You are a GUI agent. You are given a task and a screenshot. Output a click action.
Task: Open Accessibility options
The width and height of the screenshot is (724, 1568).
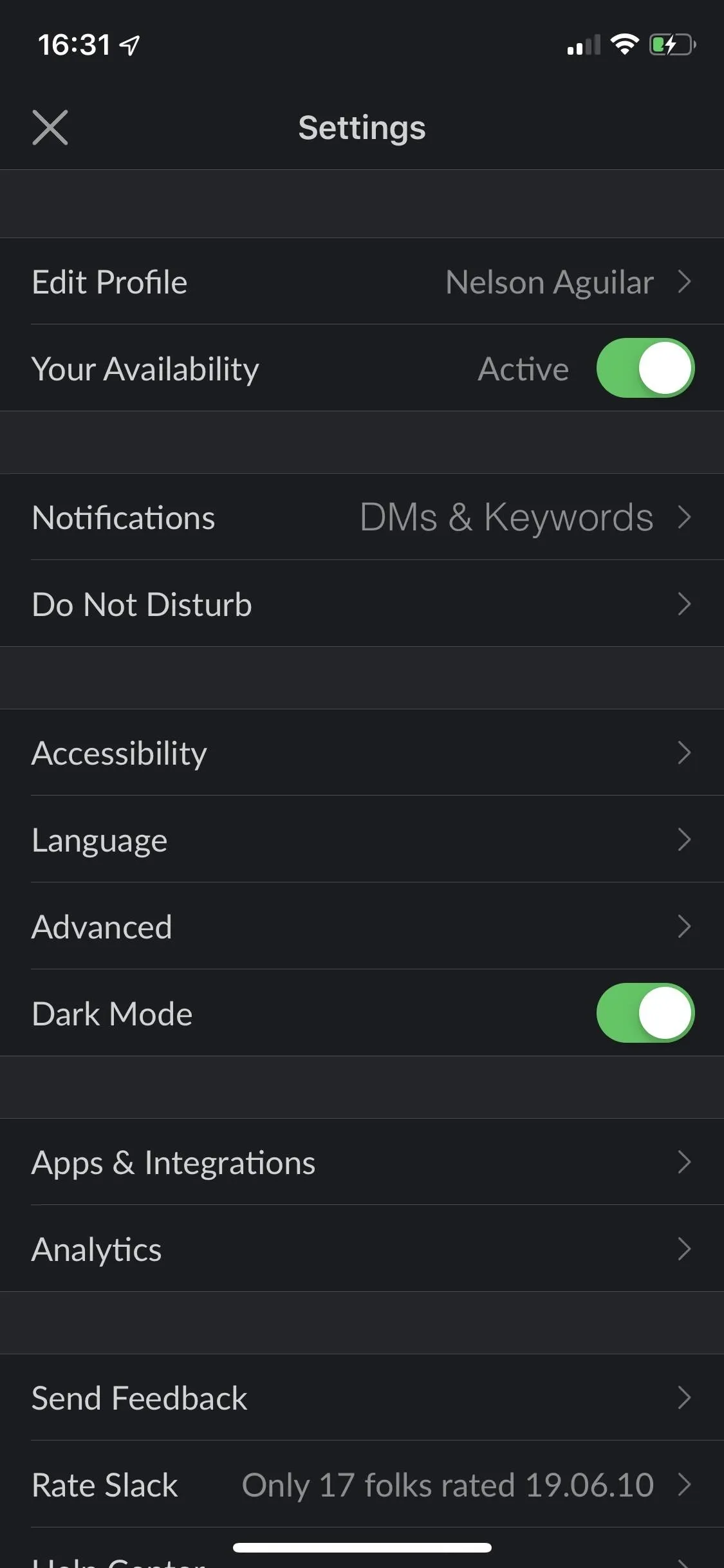[x=362, y=752]
